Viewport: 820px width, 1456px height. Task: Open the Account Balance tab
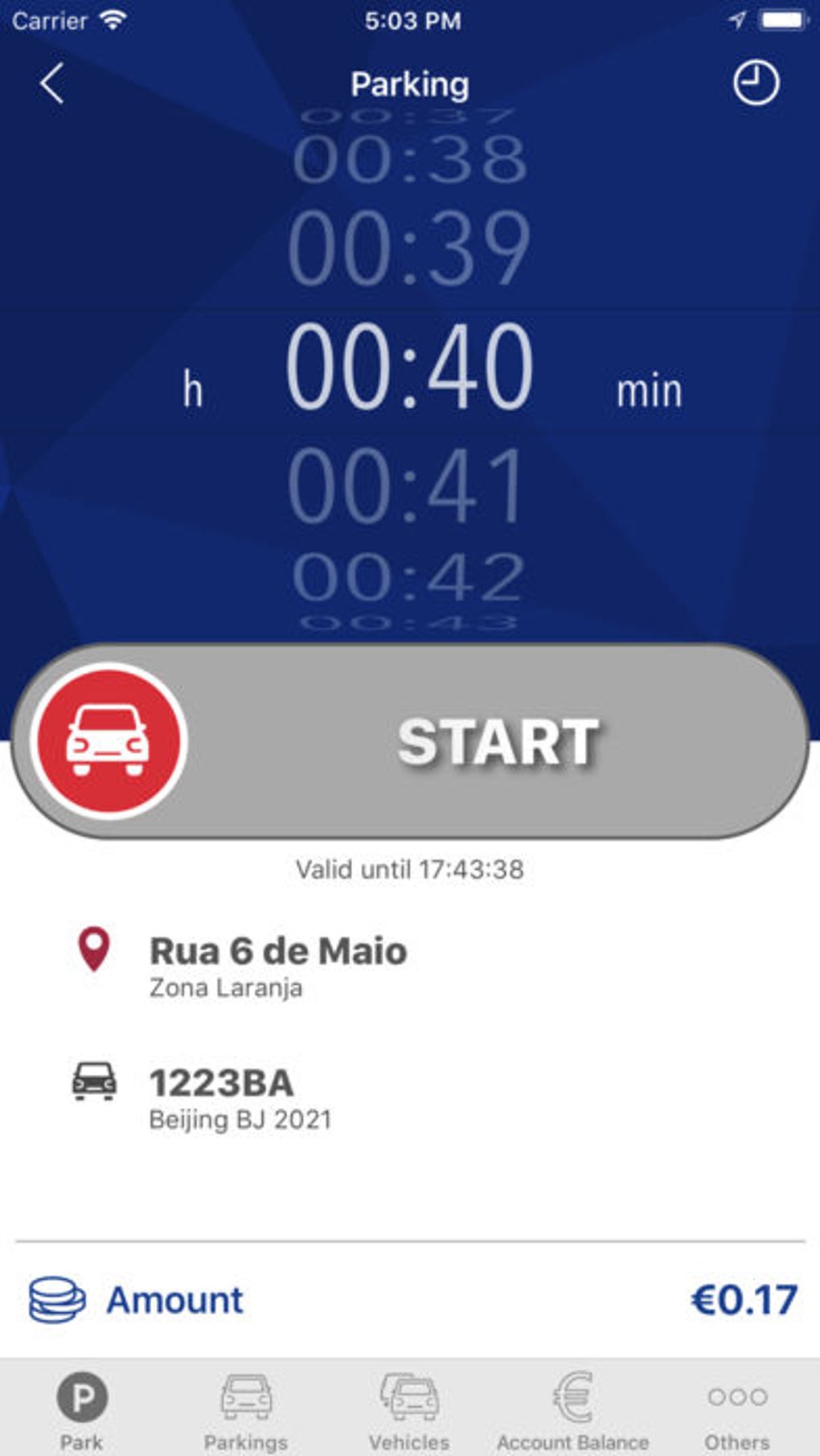pos(572,1410)
